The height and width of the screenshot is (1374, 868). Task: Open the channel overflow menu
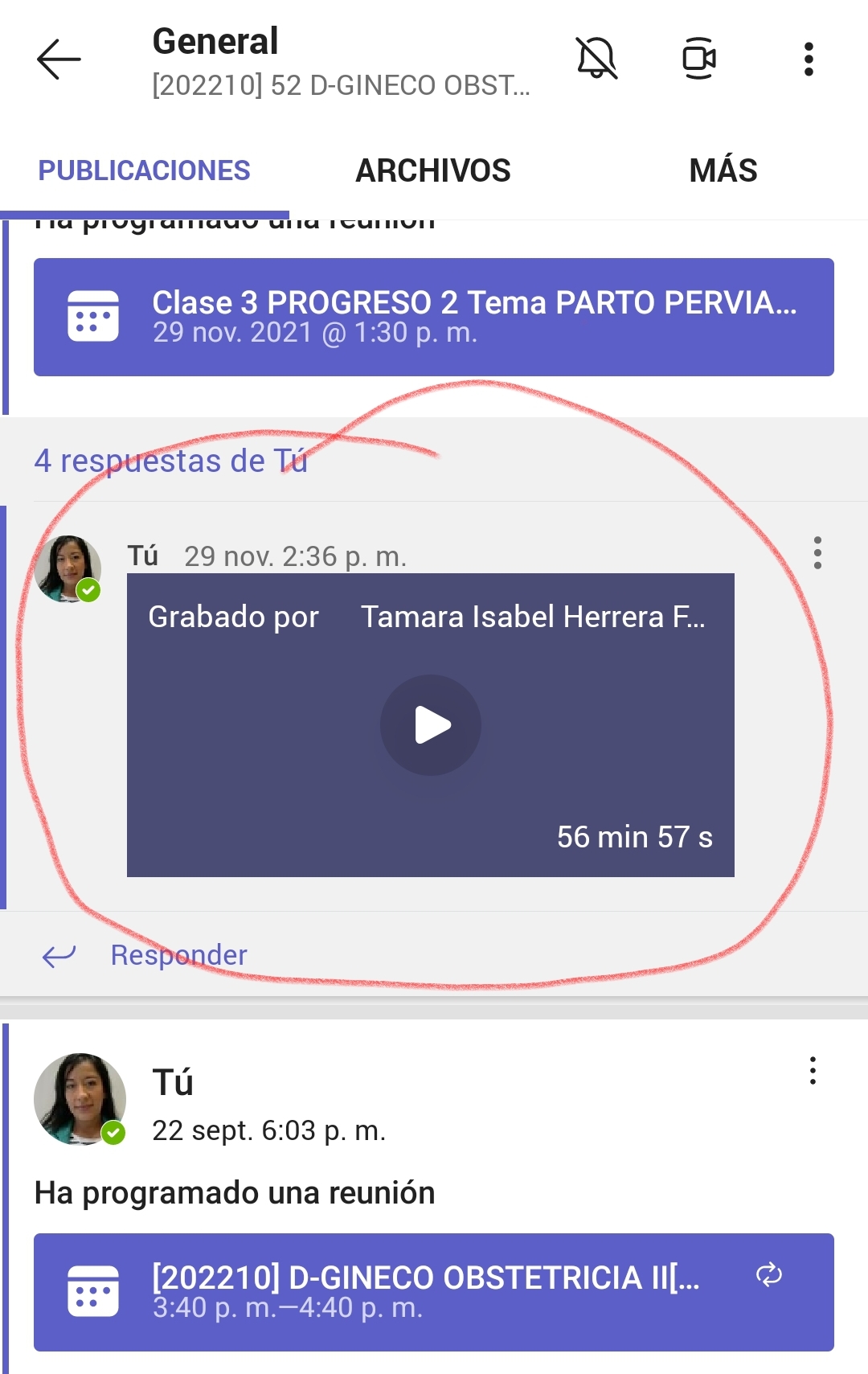coord(809,59)
